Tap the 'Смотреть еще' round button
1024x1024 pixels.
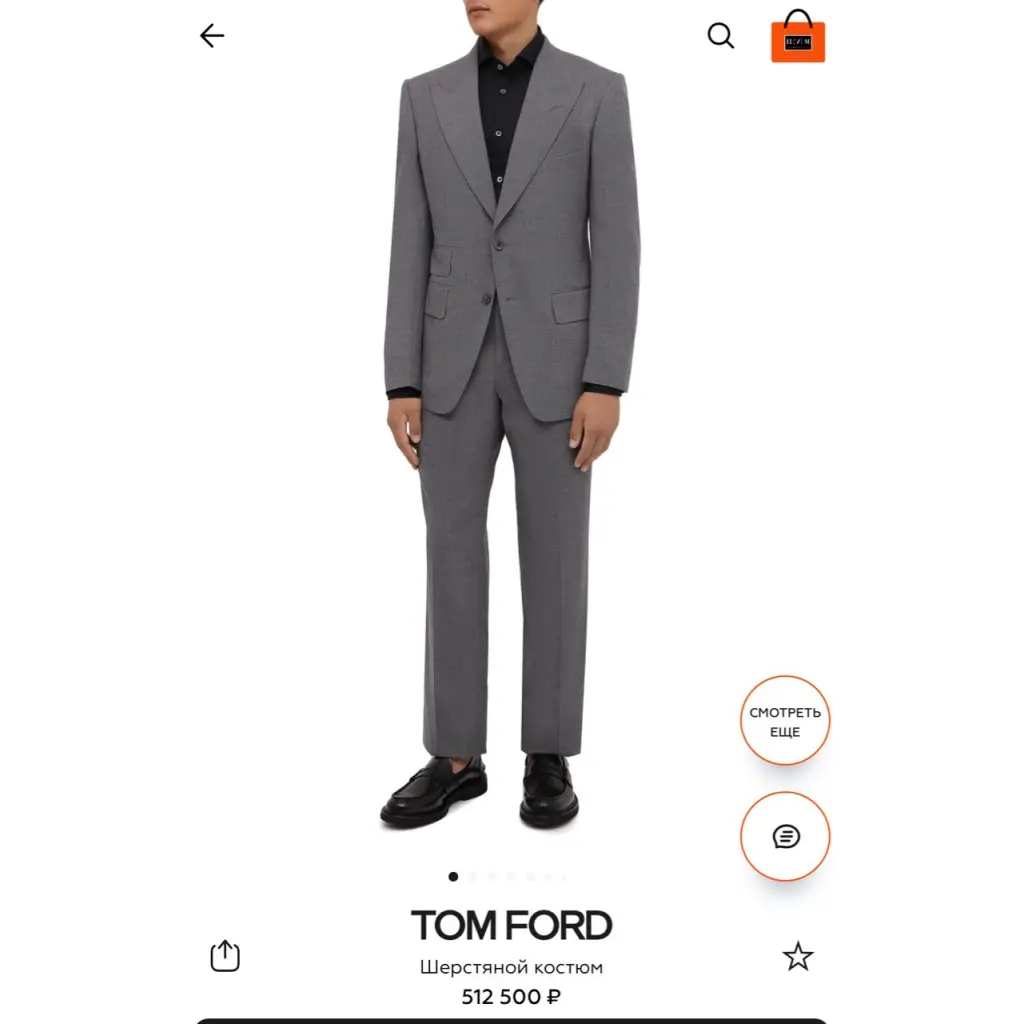(785, 721)
